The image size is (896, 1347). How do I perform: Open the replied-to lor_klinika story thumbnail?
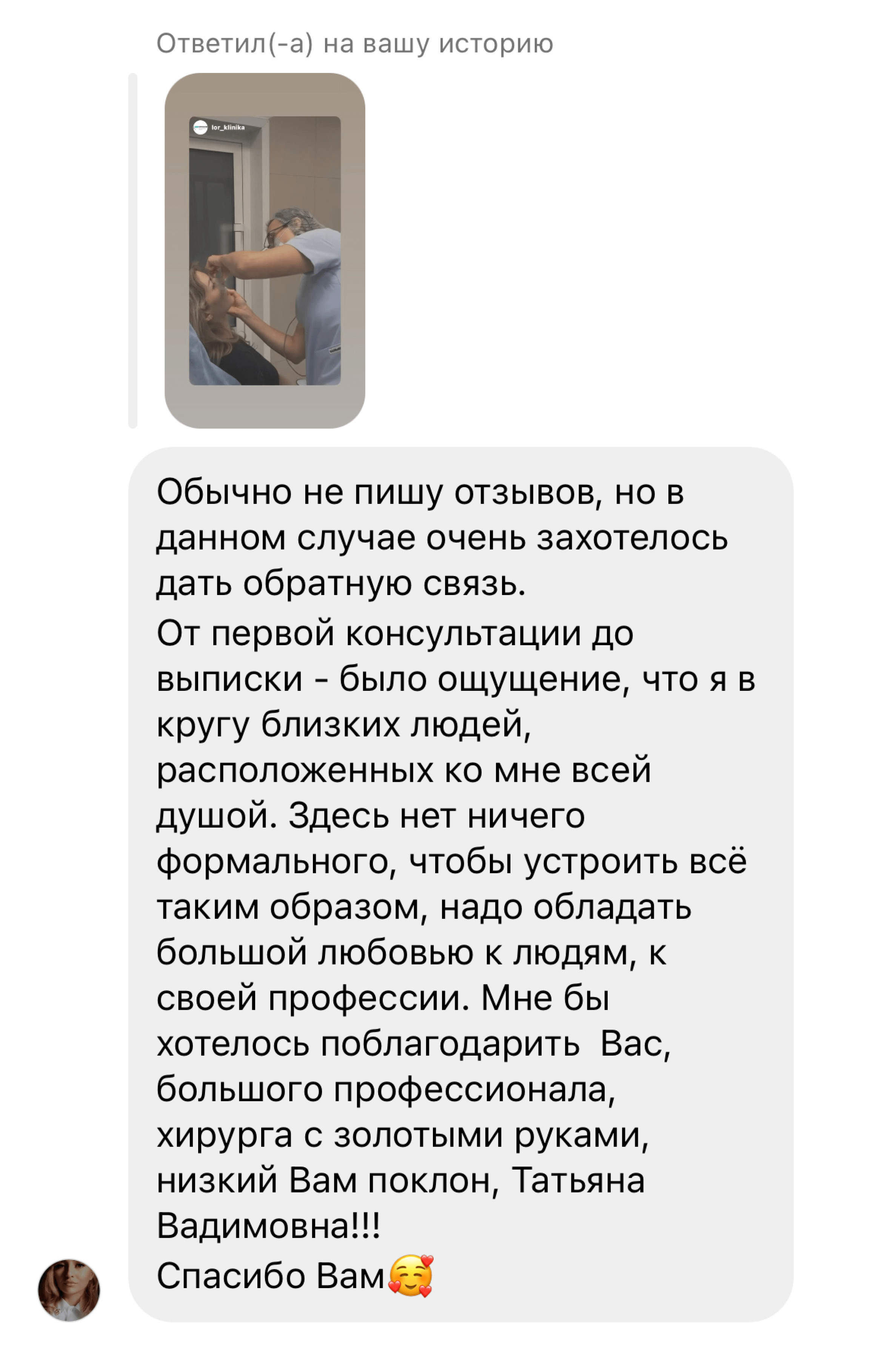point(265,250)
